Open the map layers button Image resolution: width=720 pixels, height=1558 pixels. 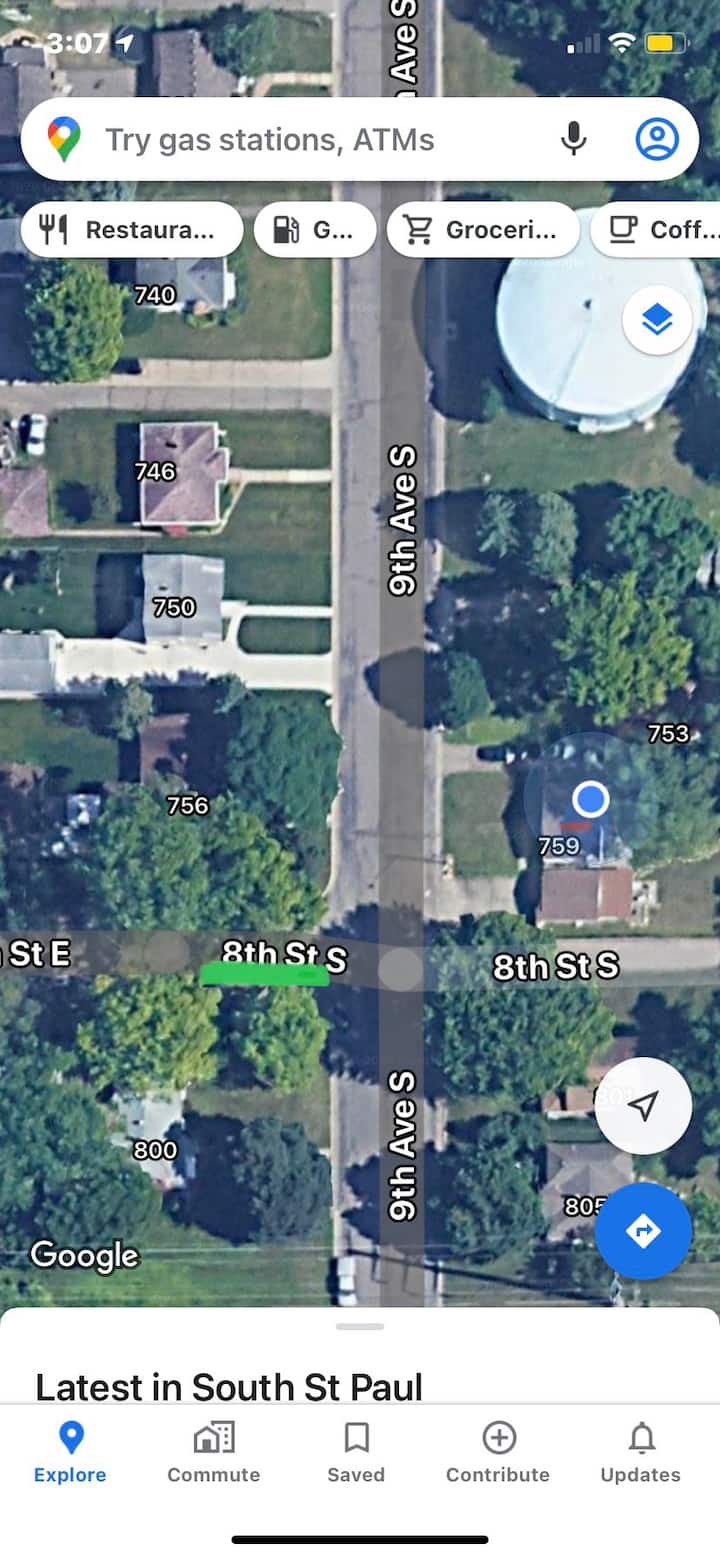pyautogui.click(x=657, y=320)
